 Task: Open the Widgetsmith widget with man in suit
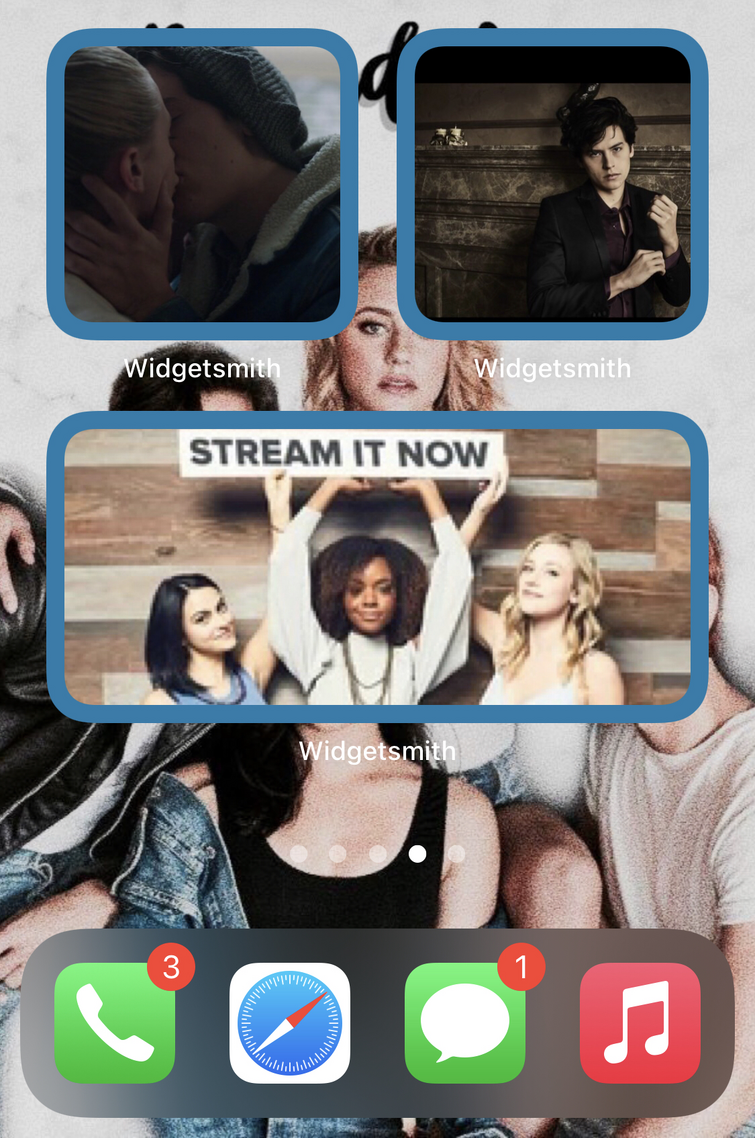[552, 184]
